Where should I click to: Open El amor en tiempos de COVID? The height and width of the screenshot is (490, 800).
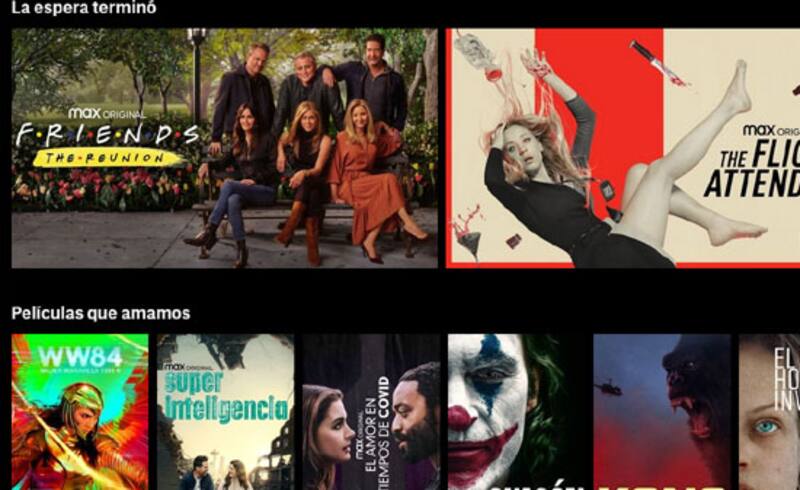pos(371,412)
